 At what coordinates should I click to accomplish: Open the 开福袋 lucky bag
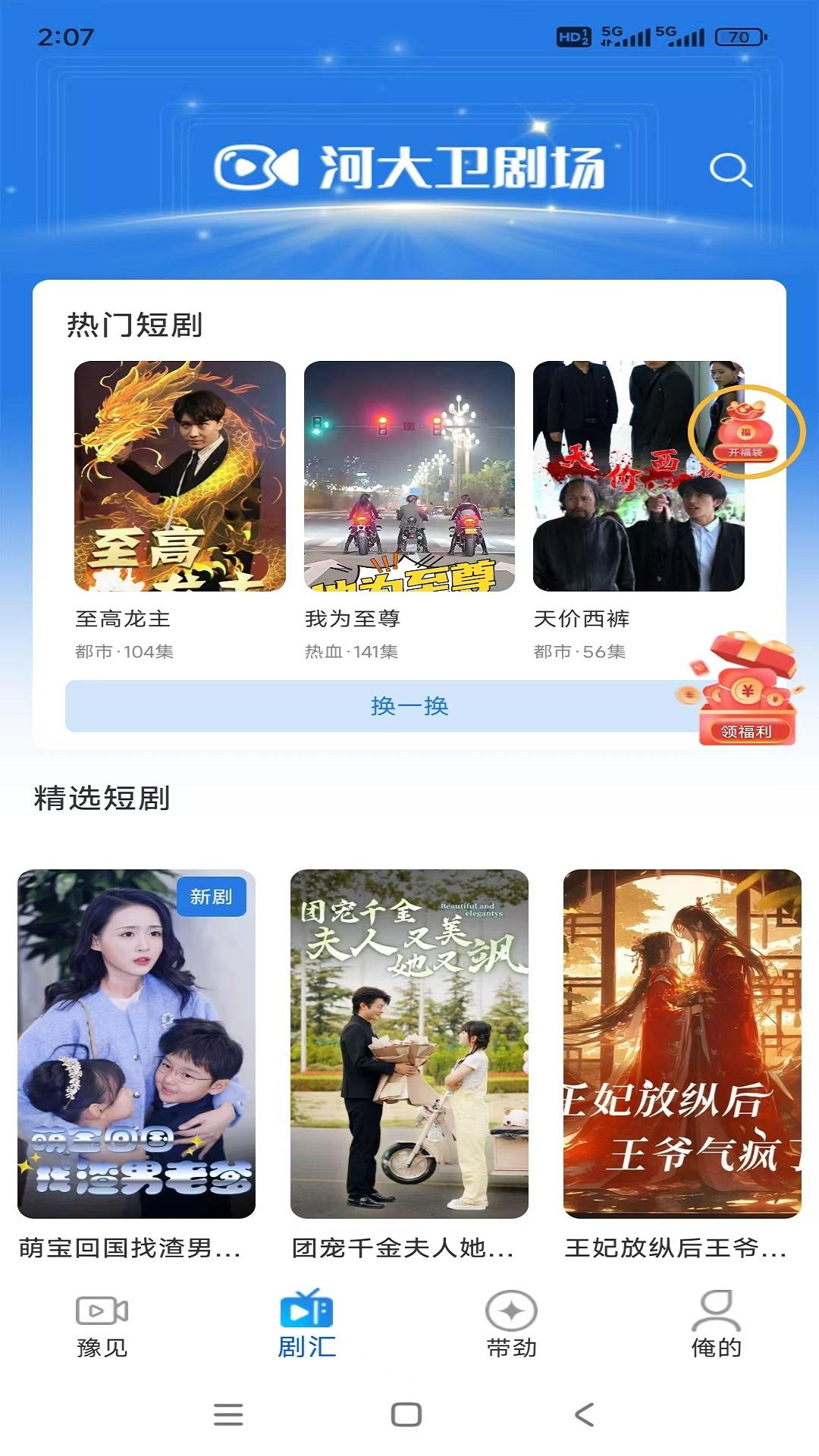(746, 432)
